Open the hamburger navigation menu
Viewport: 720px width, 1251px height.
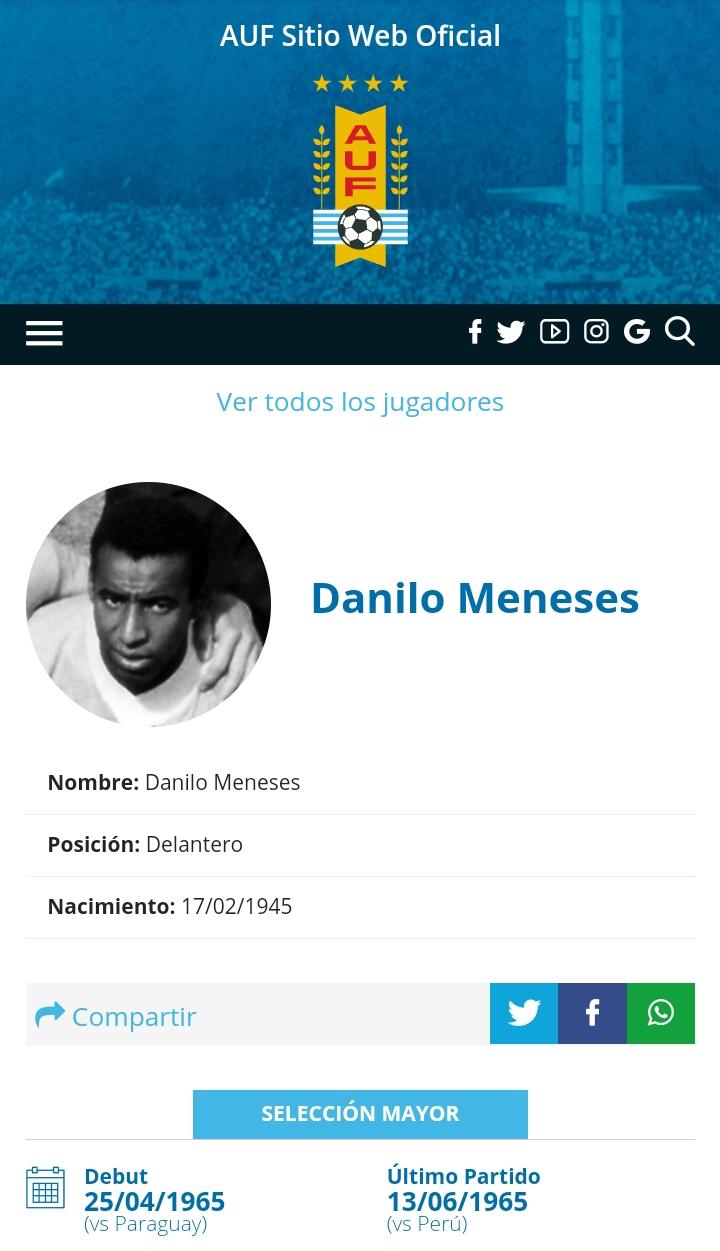point(44,333)
